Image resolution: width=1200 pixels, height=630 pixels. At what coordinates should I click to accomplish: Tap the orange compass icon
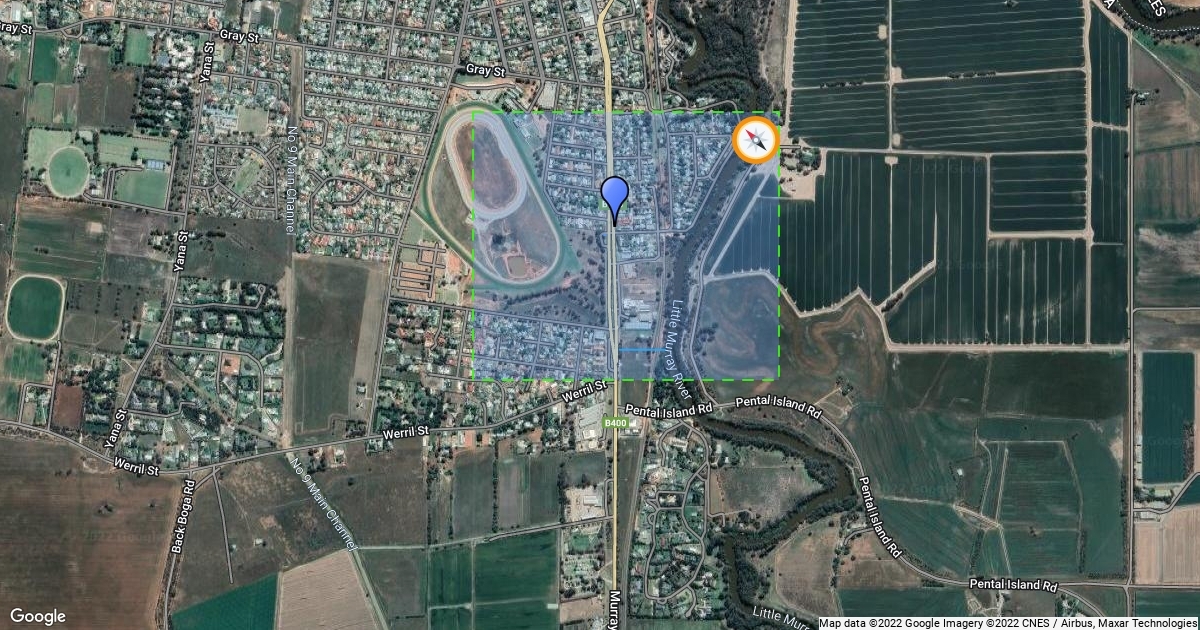coord(756,140)
